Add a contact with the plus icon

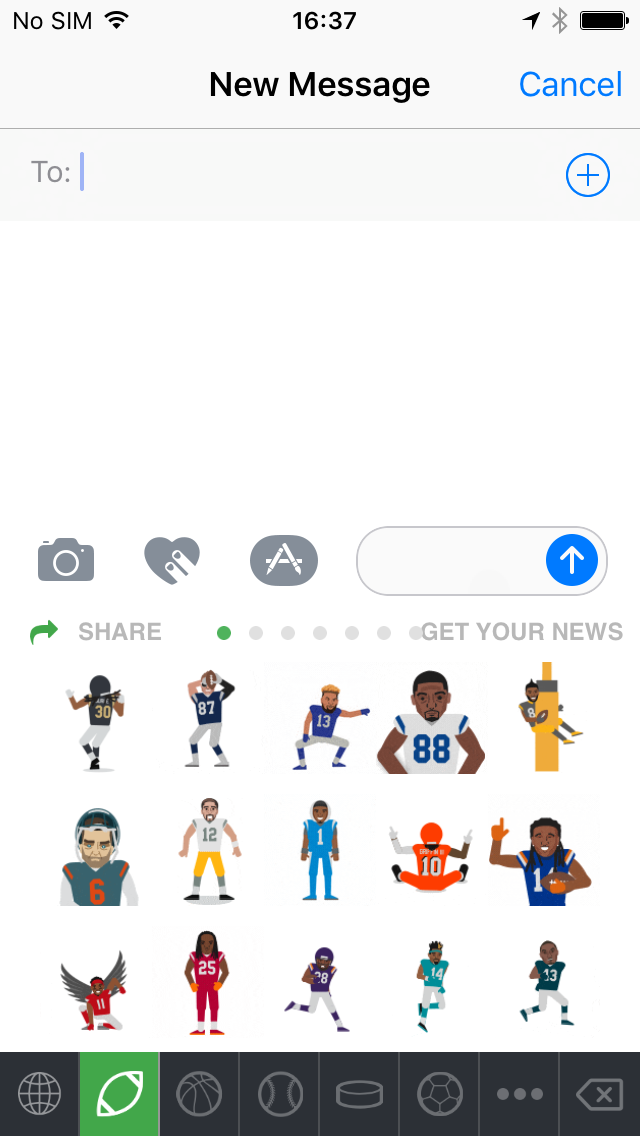[x=588, y=176]
